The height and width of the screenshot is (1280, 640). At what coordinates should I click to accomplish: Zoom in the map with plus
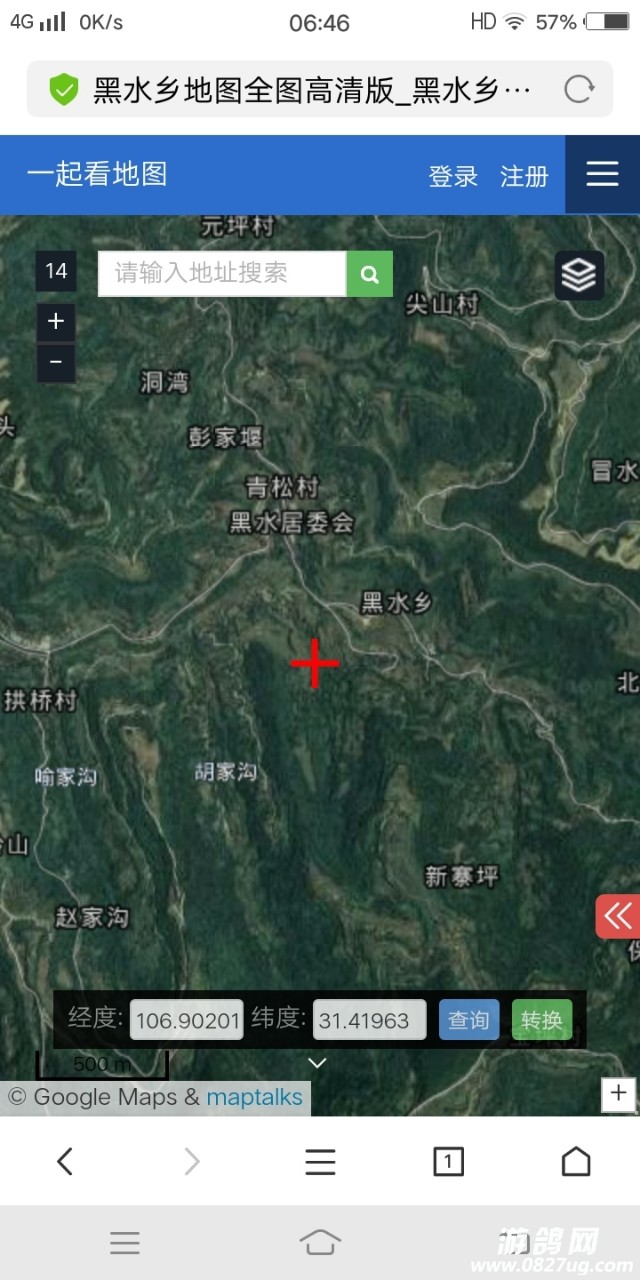tap(56, 321)
